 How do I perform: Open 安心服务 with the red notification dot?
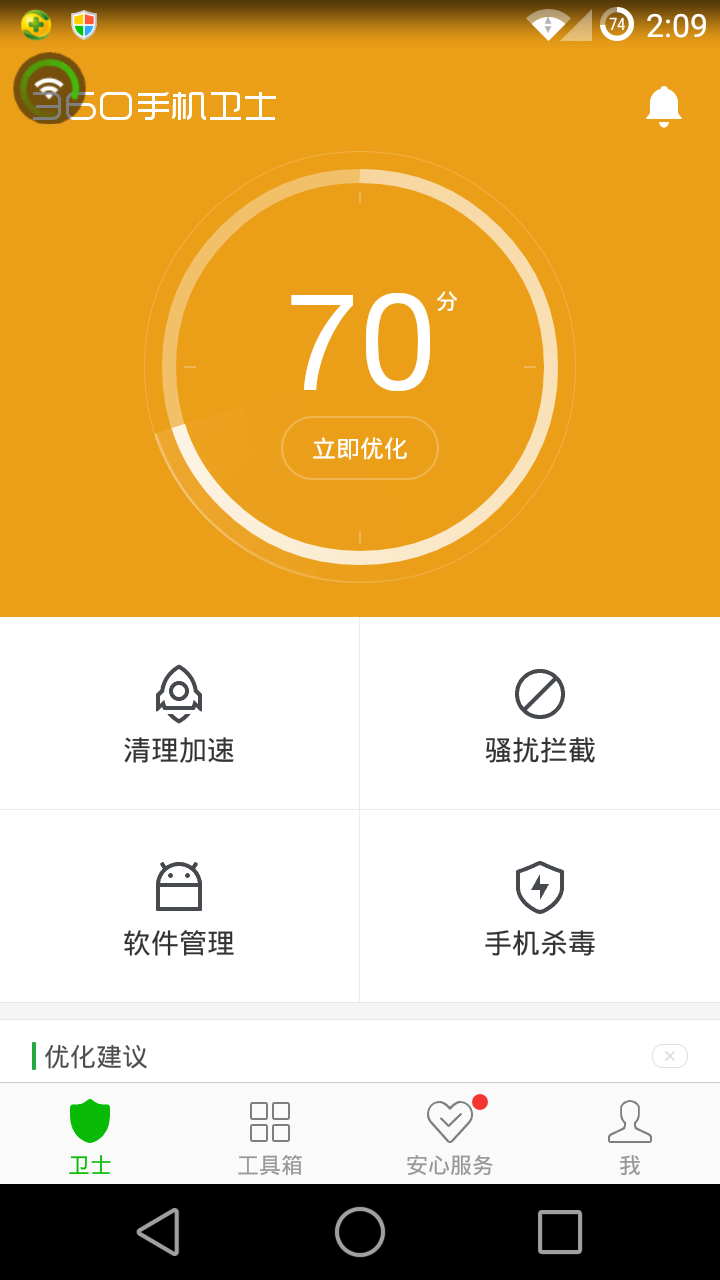(449, 1135)
